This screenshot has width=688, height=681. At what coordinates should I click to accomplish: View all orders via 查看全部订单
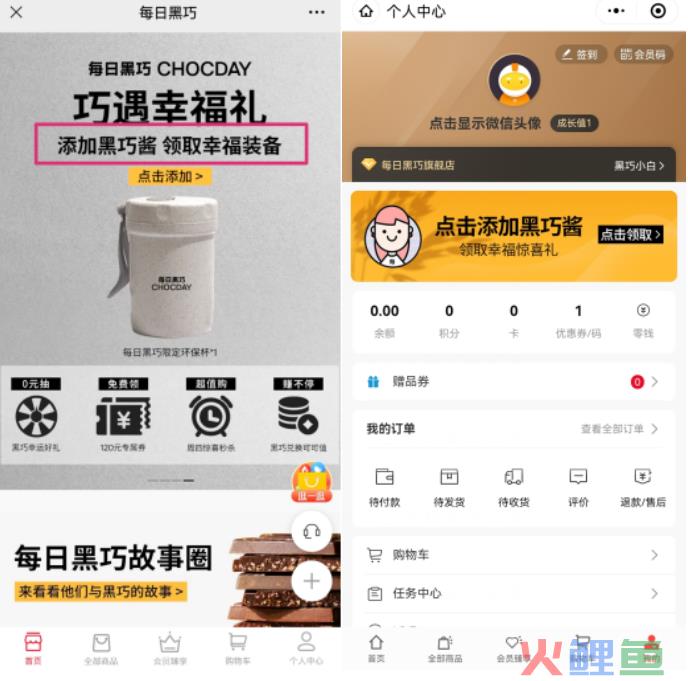point(619,429)
